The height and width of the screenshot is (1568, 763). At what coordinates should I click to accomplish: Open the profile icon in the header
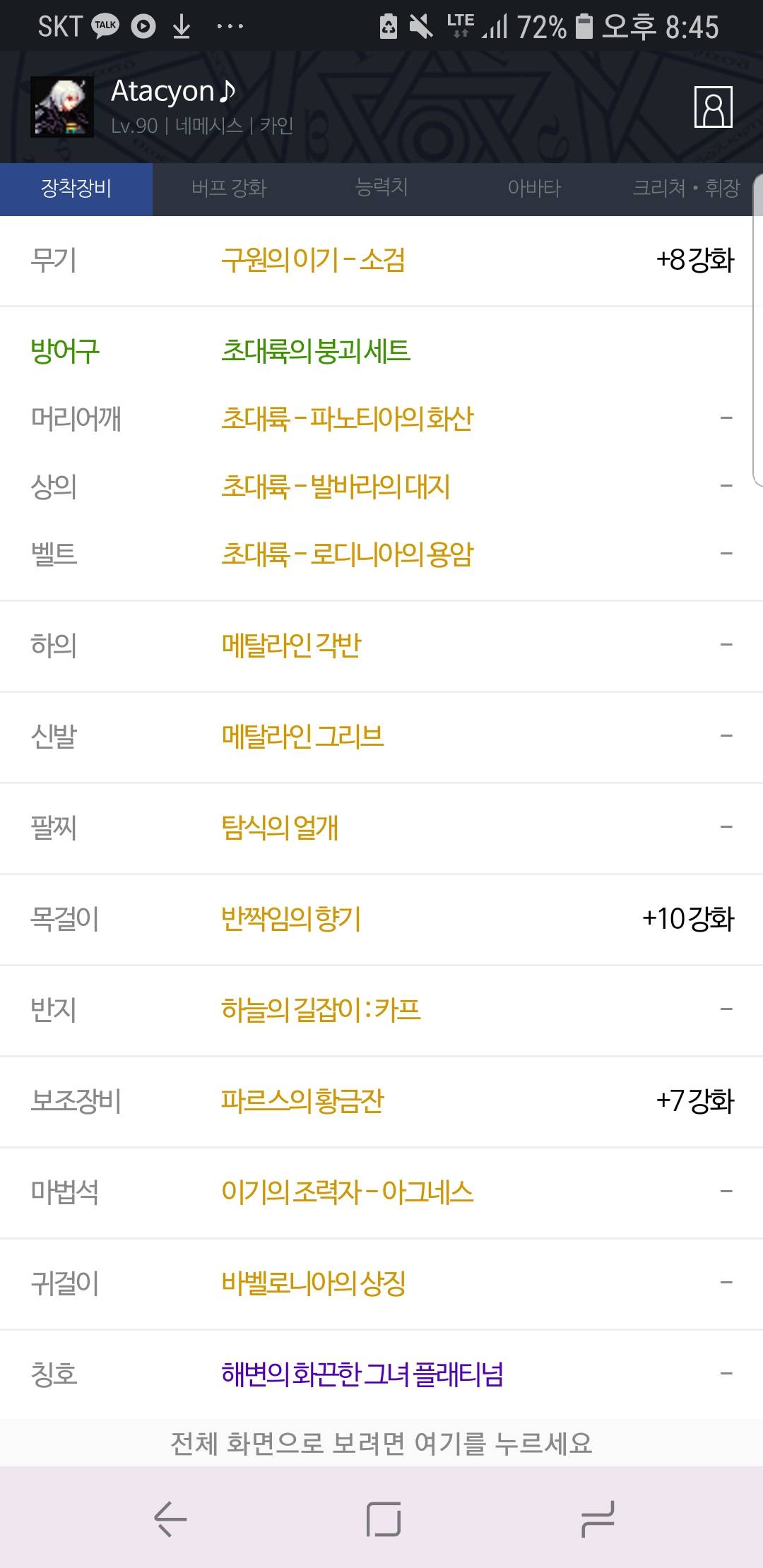click(713, 107)
